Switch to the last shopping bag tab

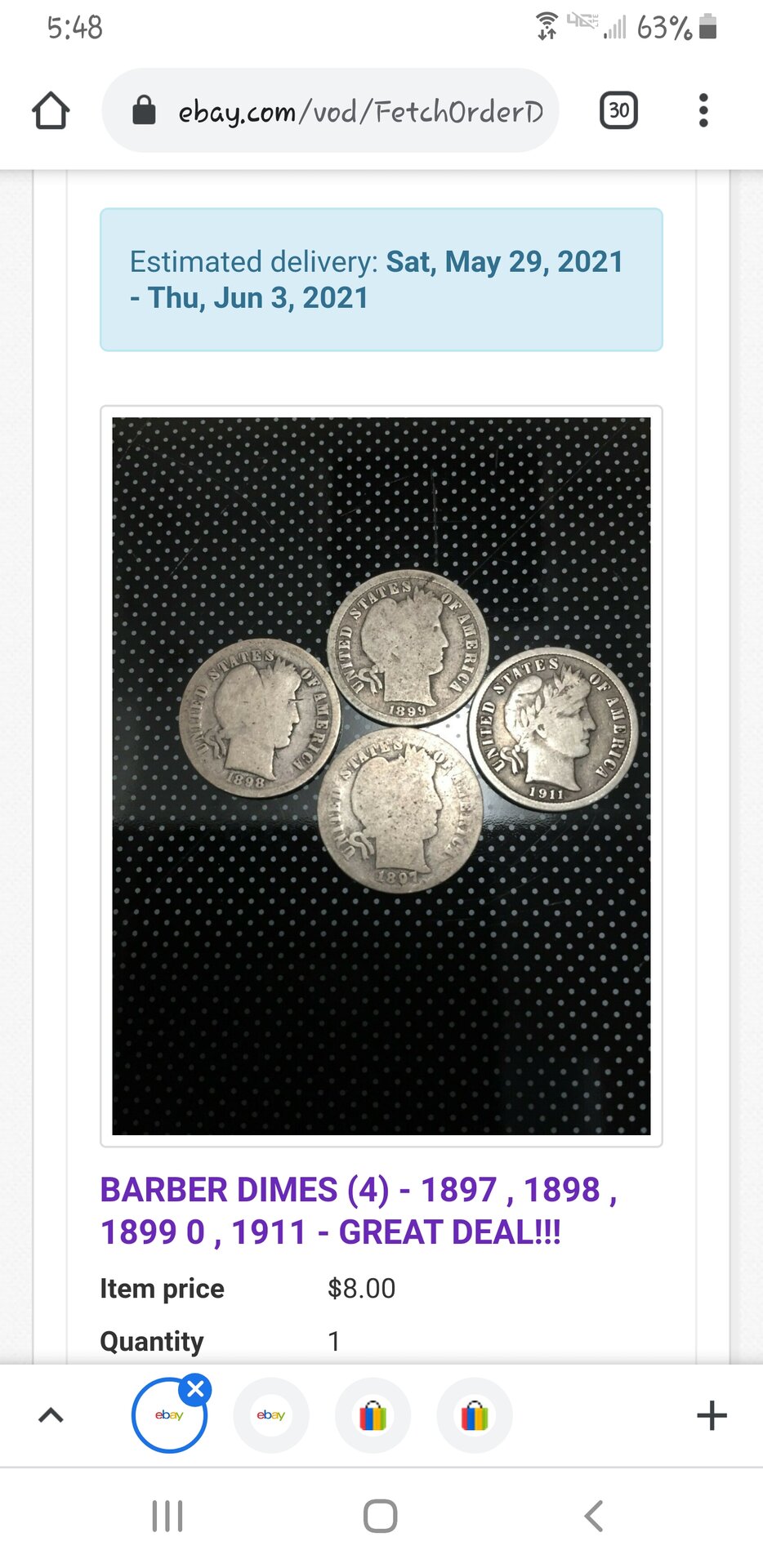(475, 1415)
